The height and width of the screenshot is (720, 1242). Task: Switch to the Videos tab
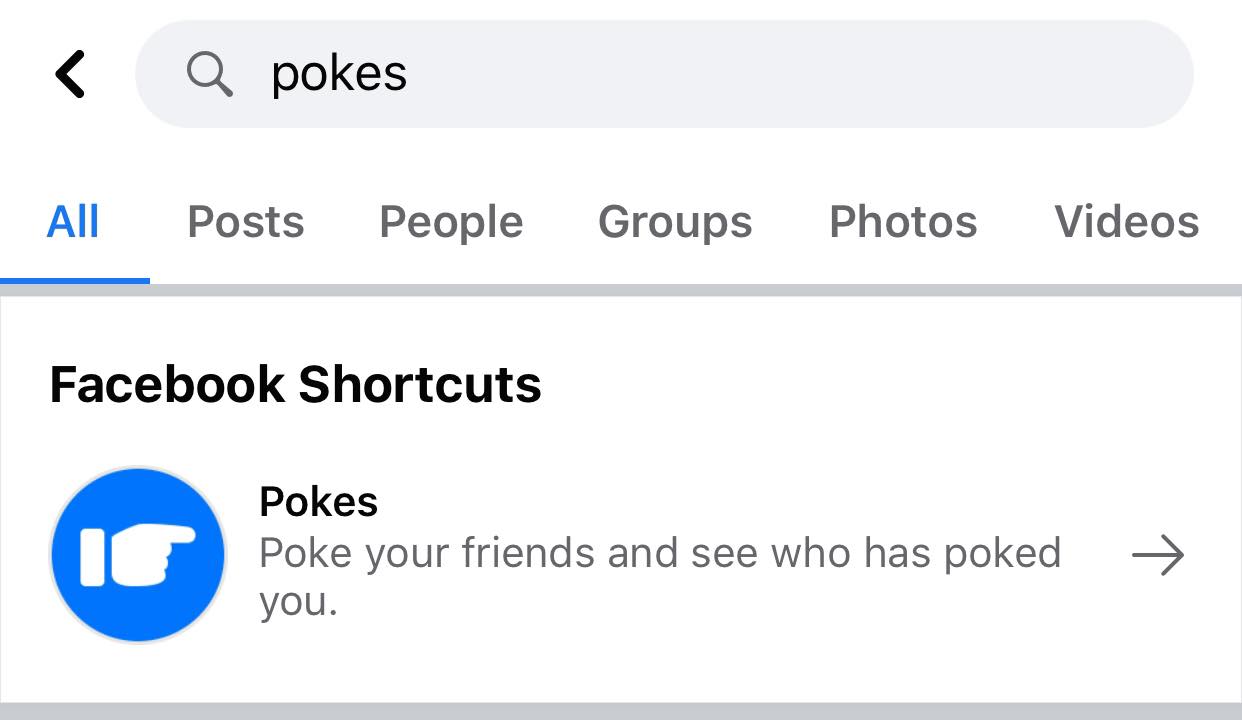(1127, 221)
